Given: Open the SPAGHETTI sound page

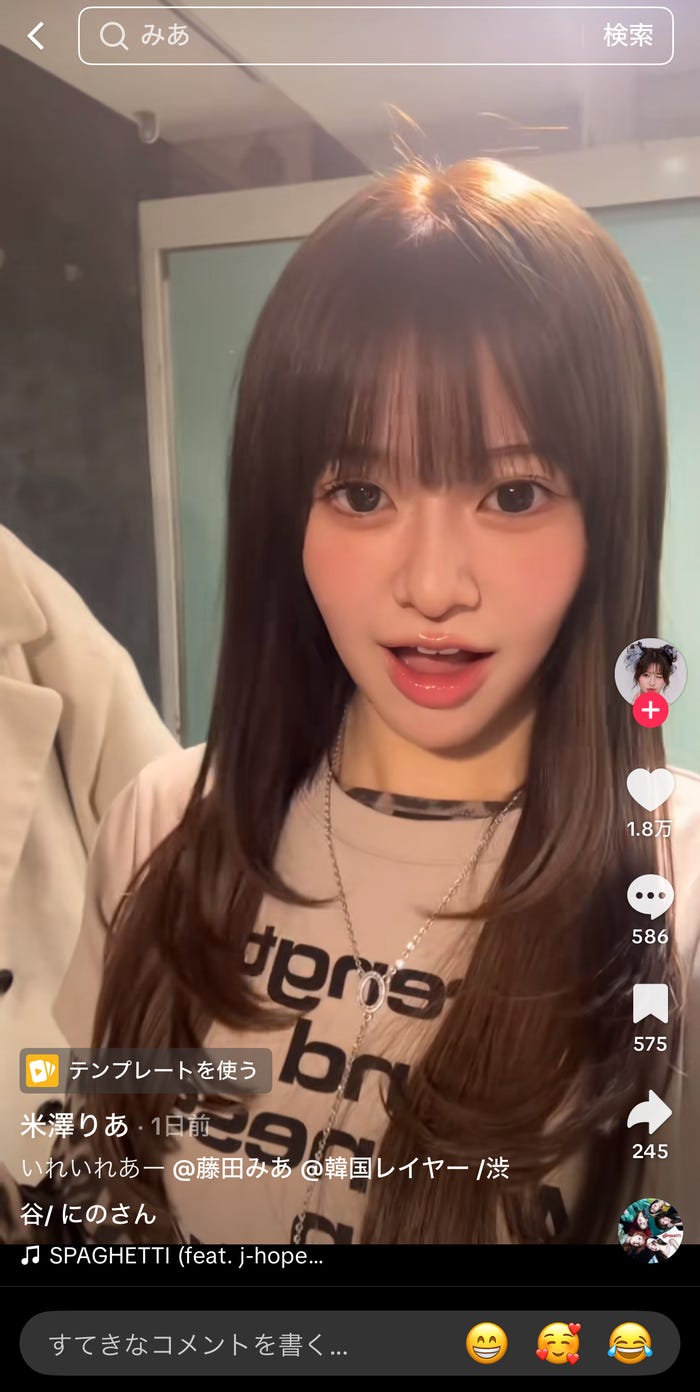Looking at the screenshot, I should [172, 1256].
